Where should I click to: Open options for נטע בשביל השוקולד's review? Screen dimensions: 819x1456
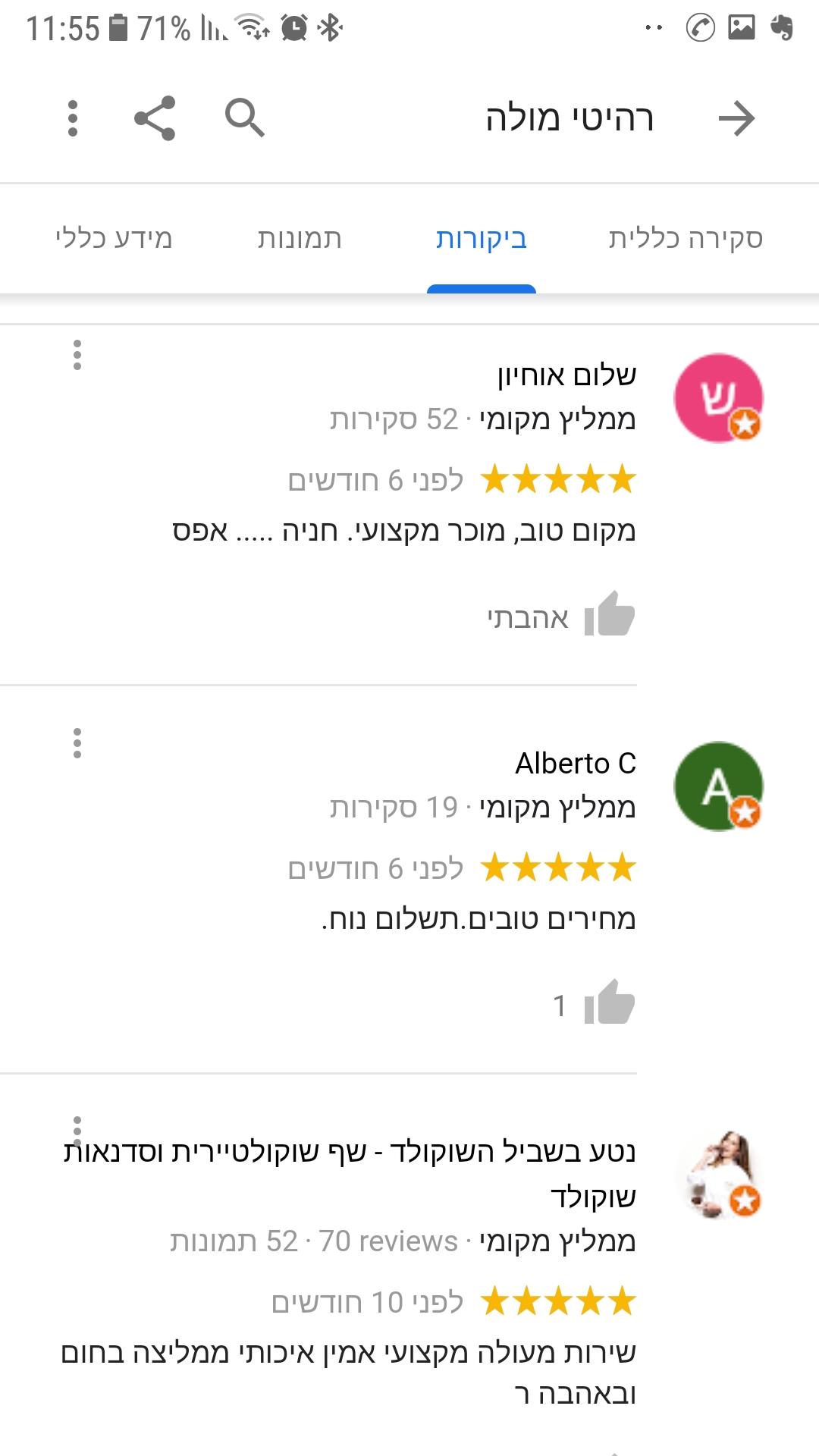pos(77,1124)
